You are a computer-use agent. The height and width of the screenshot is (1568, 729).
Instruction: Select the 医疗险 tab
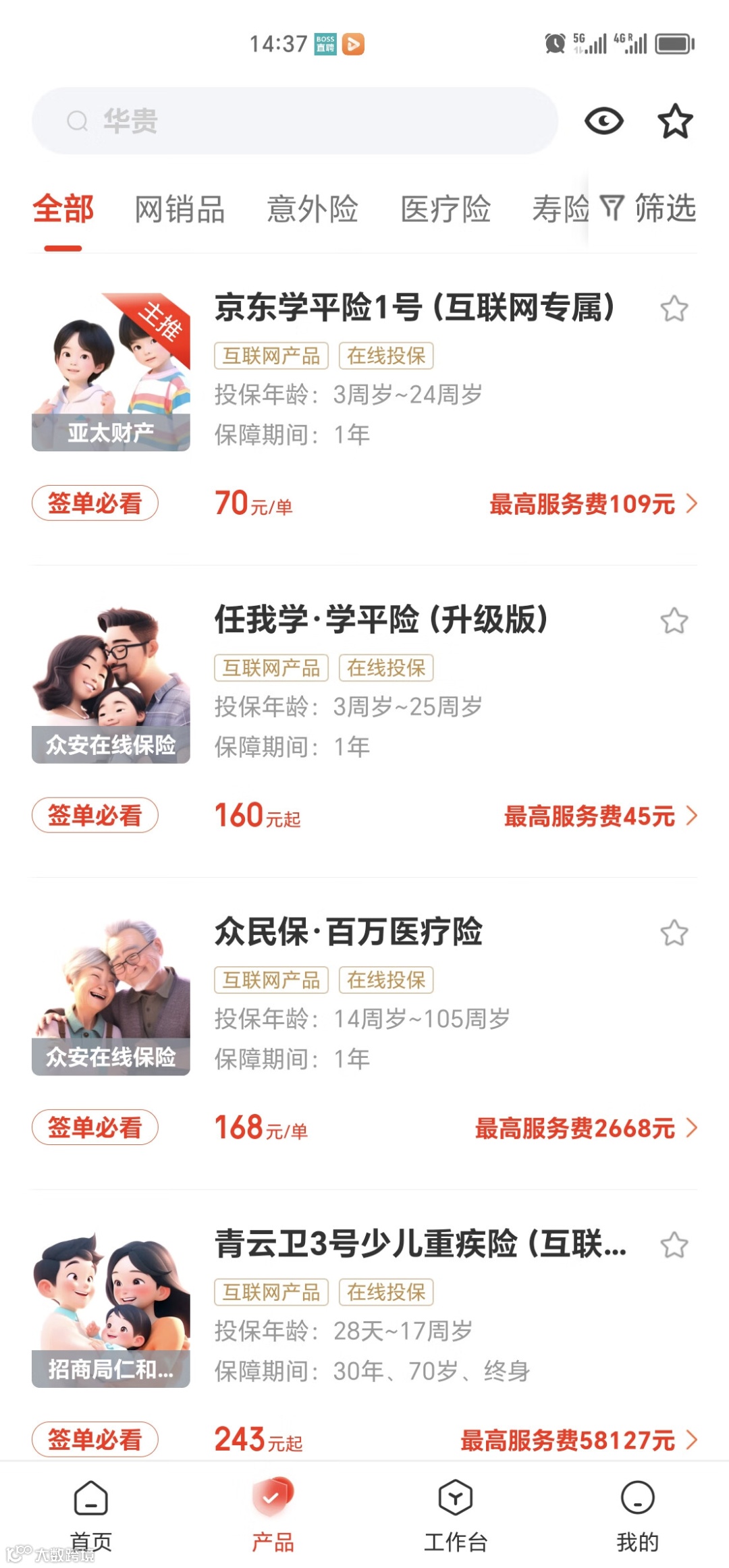point(446,209)
